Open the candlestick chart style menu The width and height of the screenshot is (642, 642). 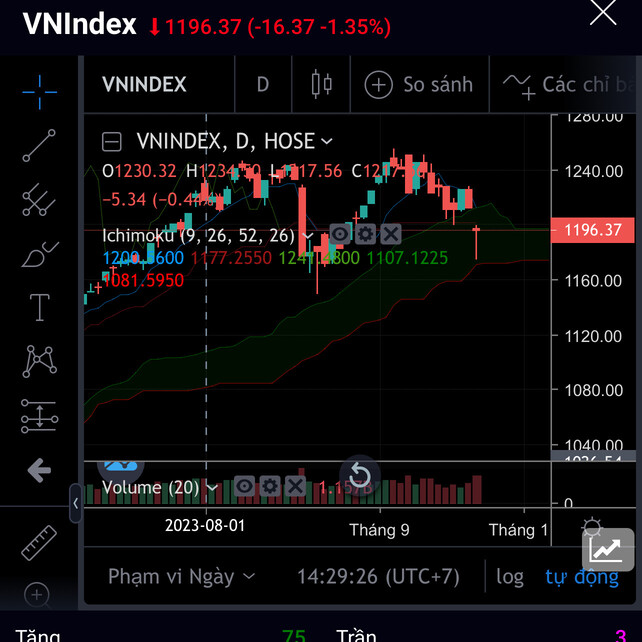[x=321, y=84]
